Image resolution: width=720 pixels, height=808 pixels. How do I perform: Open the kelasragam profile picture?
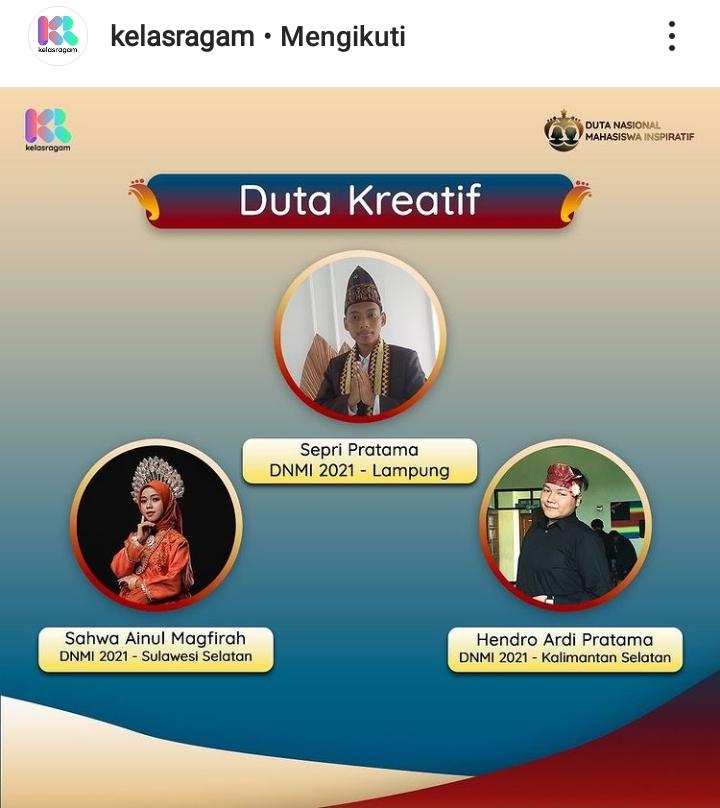coord(58,37)
